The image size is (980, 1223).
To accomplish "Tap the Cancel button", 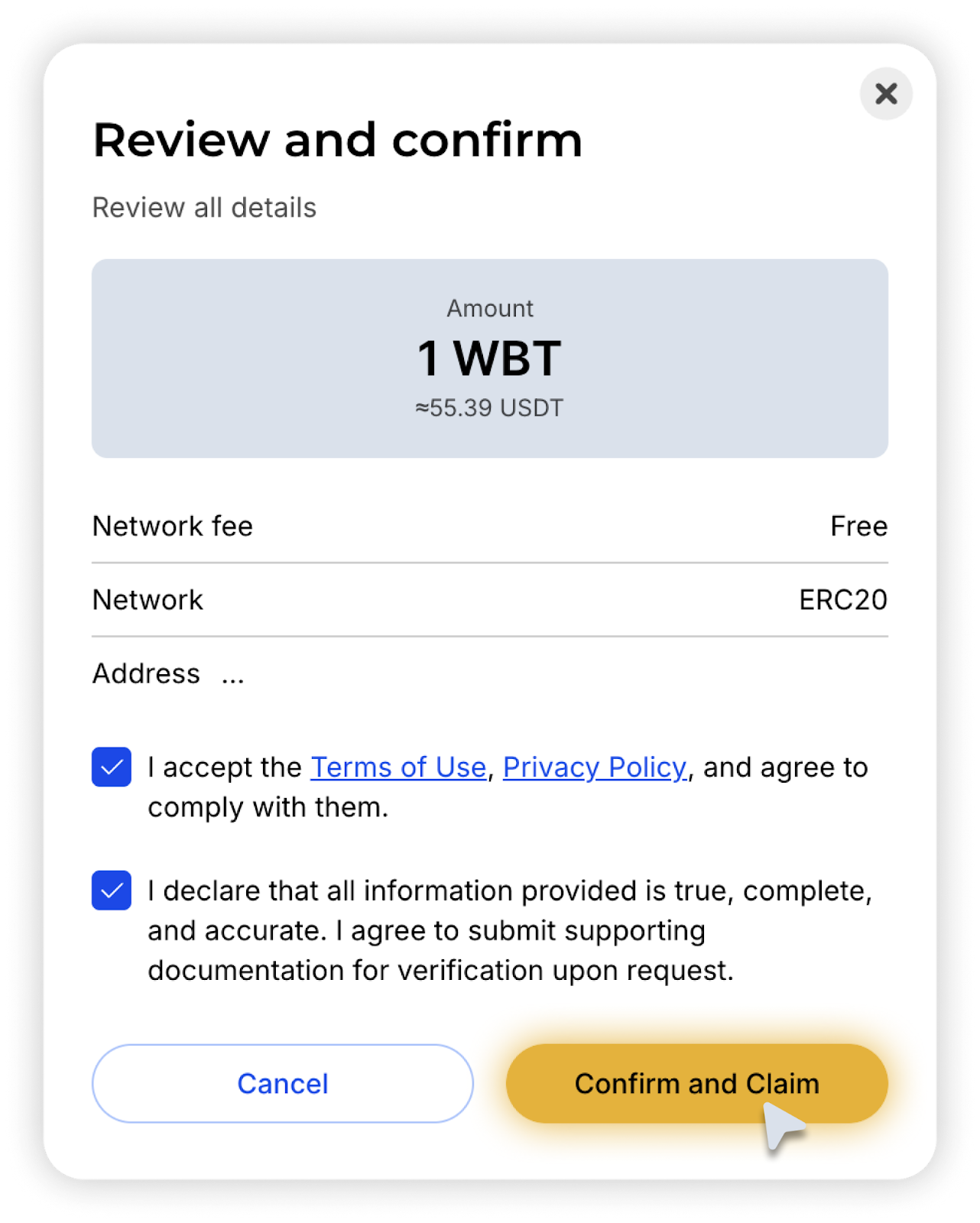I will coord(283,1083).
